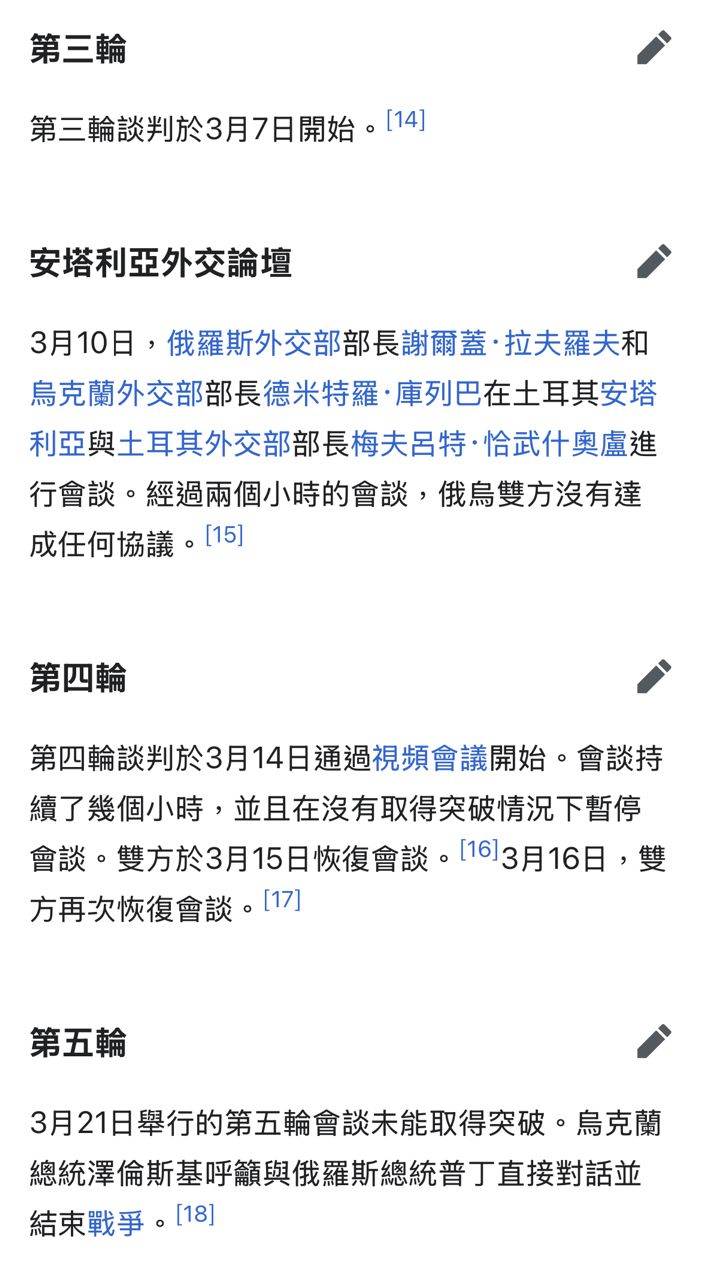Open the 土耳其外交部 link
This screenshot has width=701, height=1280.
204,444
